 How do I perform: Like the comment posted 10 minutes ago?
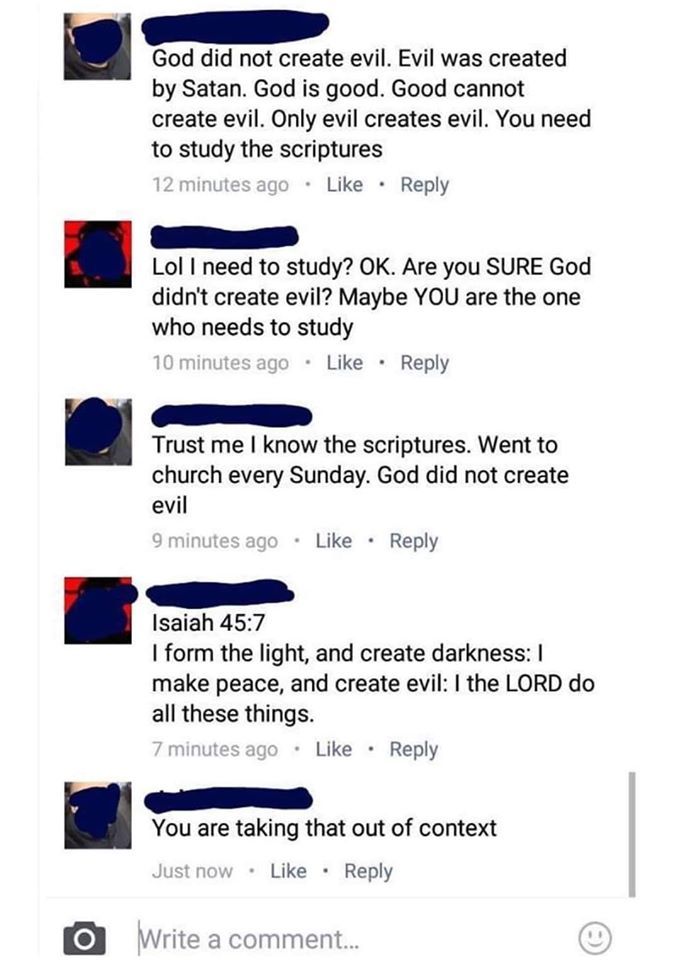click(x=345, y=363)
